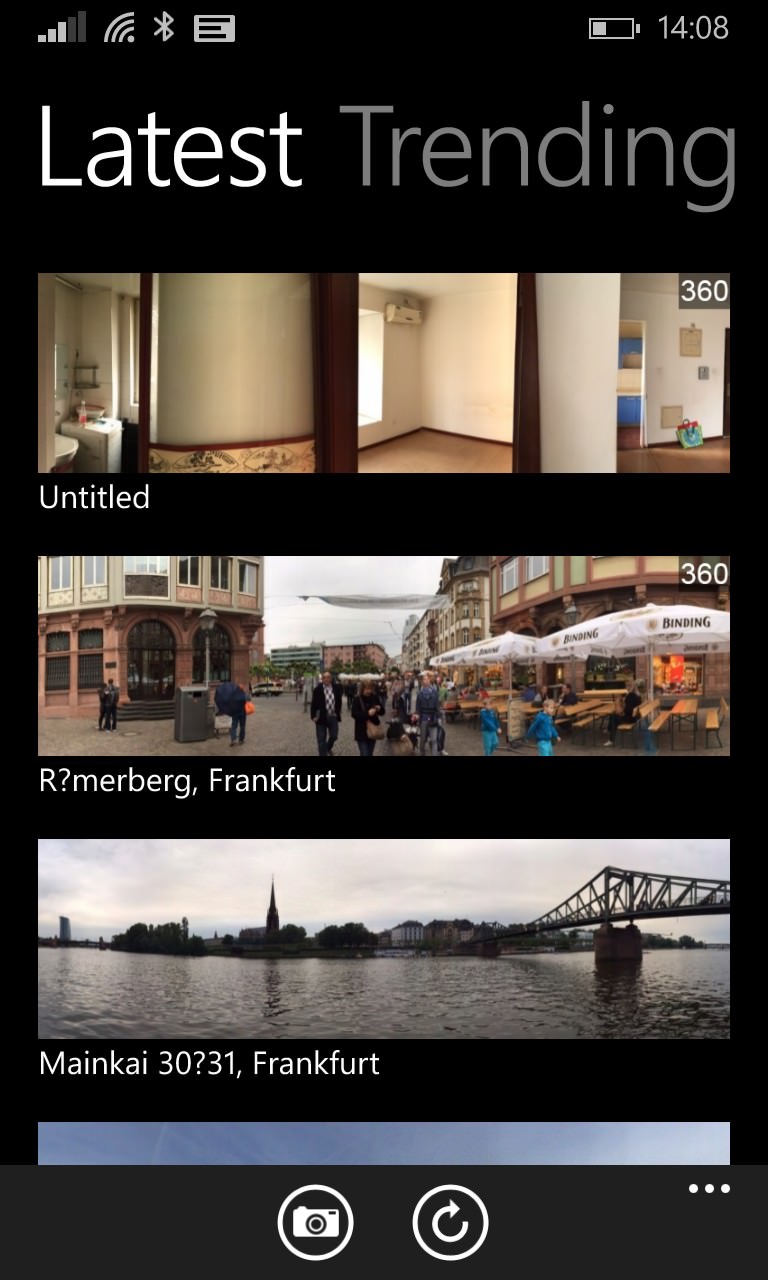Open the Mainkai, Frankfurt panorama
768x1280 pixels.
click(384, 939)
